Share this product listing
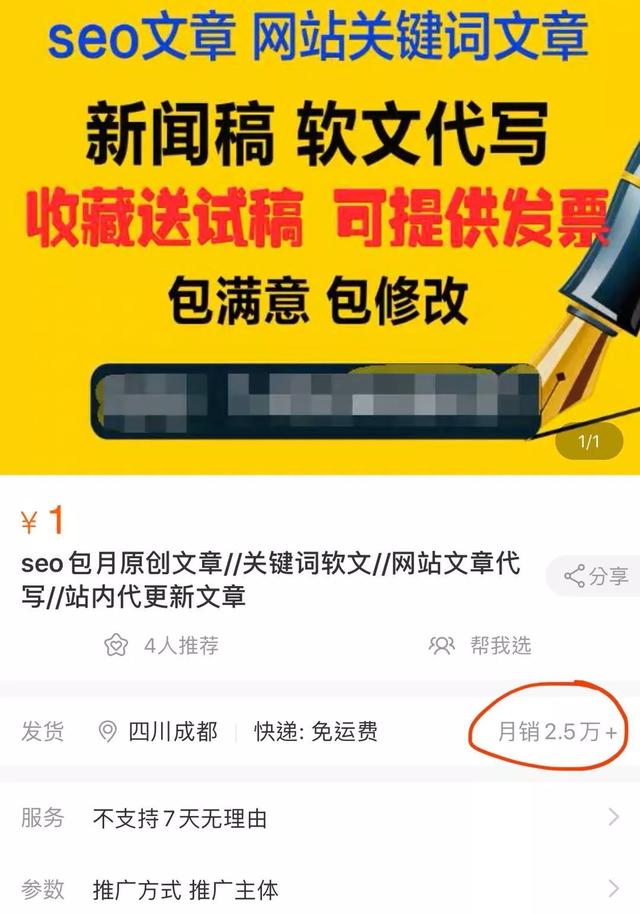Screen dimensions: 640x915 tap(596, 576)
